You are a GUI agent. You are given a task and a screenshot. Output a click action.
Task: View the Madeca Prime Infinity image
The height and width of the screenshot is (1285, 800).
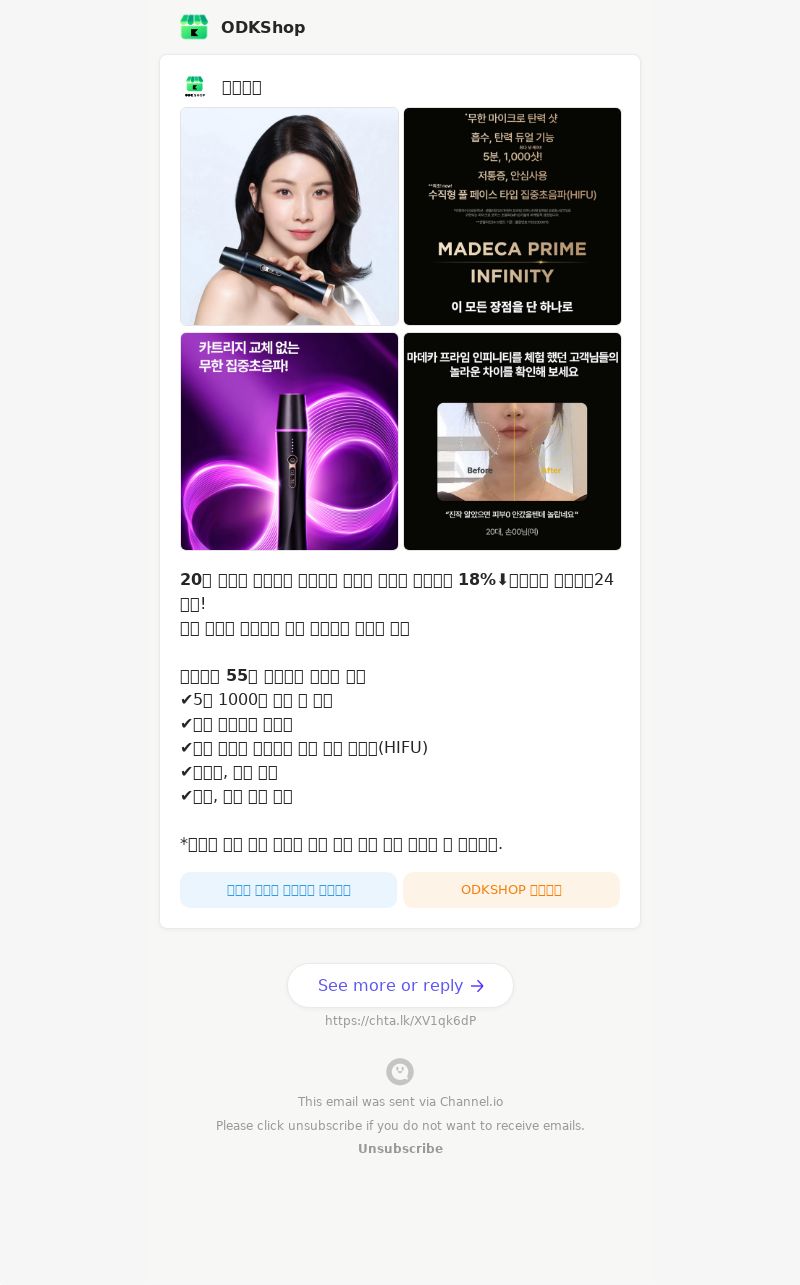point(512,216)
